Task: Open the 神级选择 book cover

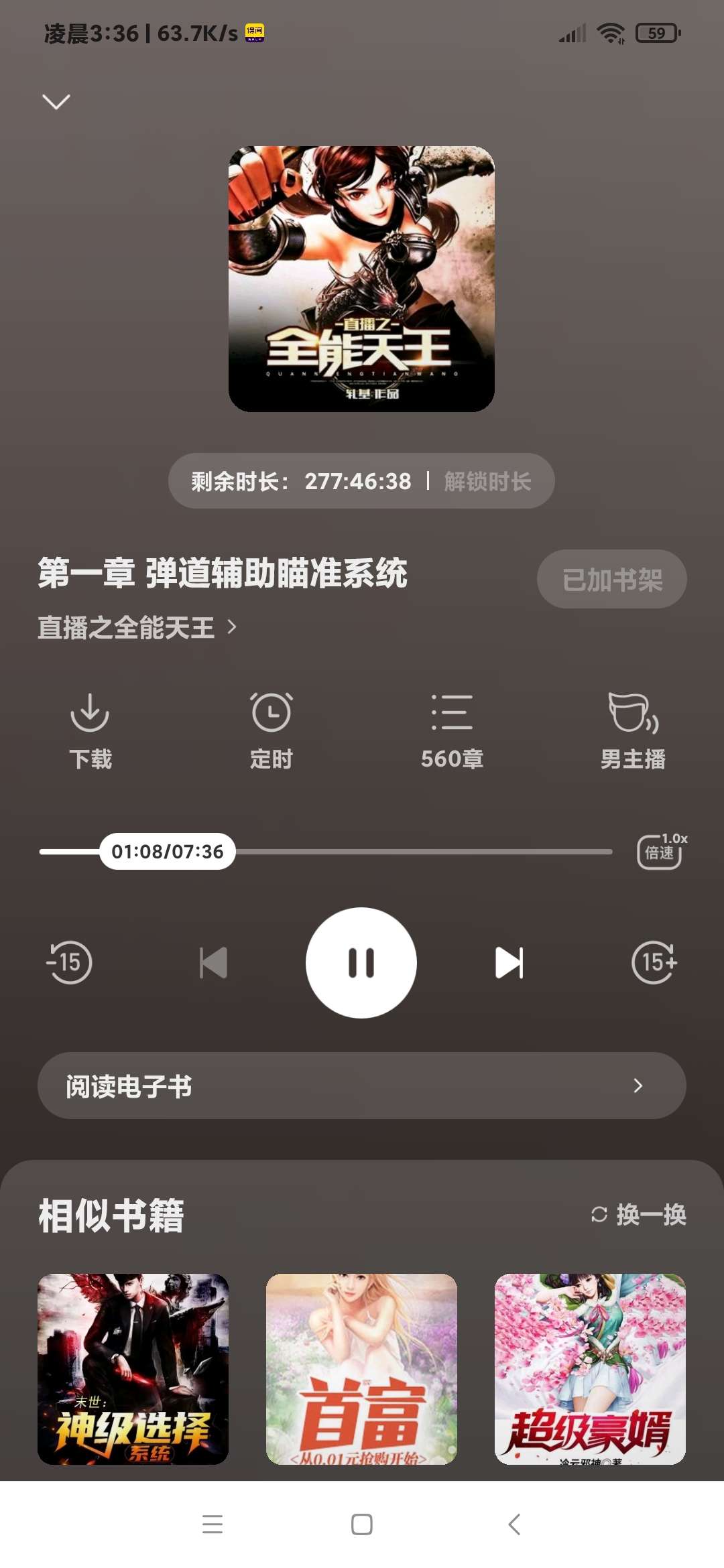Action: [x=134, y=1367]
